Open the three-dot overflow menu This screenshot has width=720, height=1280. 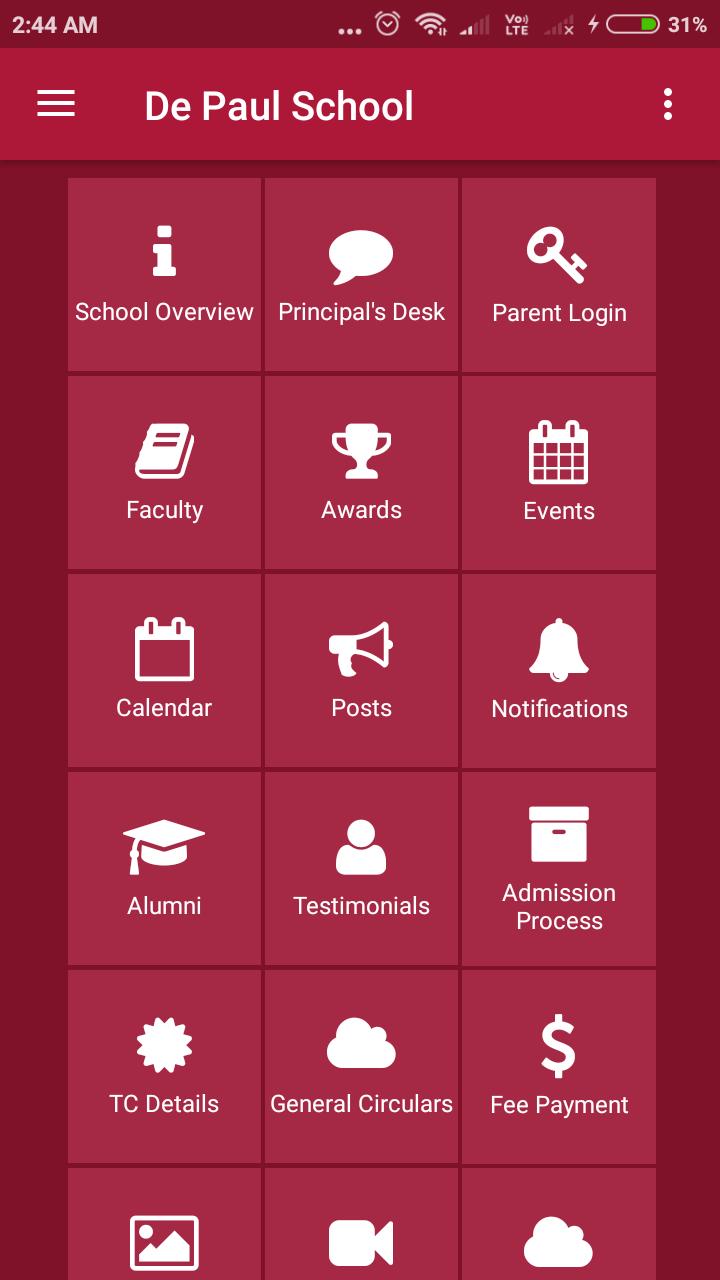point(667,104)
